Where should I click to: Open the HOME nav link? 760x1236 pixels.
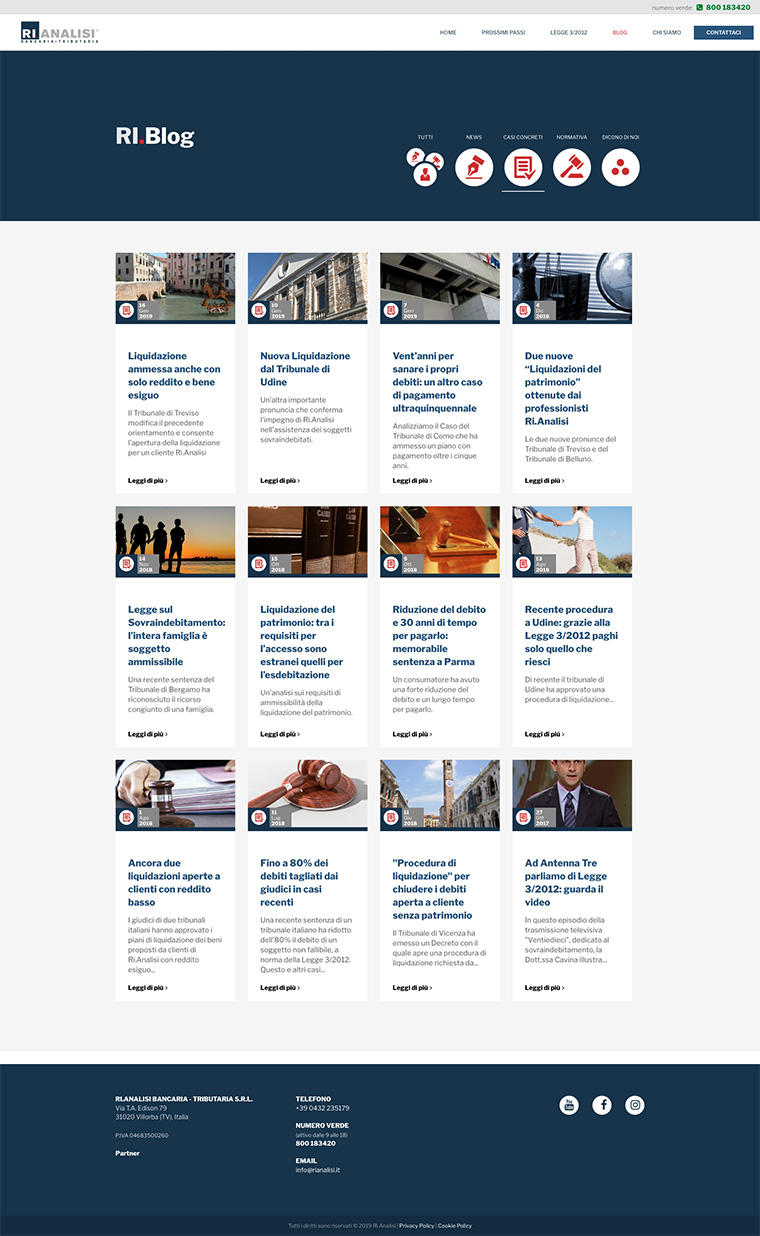point(448,33)
